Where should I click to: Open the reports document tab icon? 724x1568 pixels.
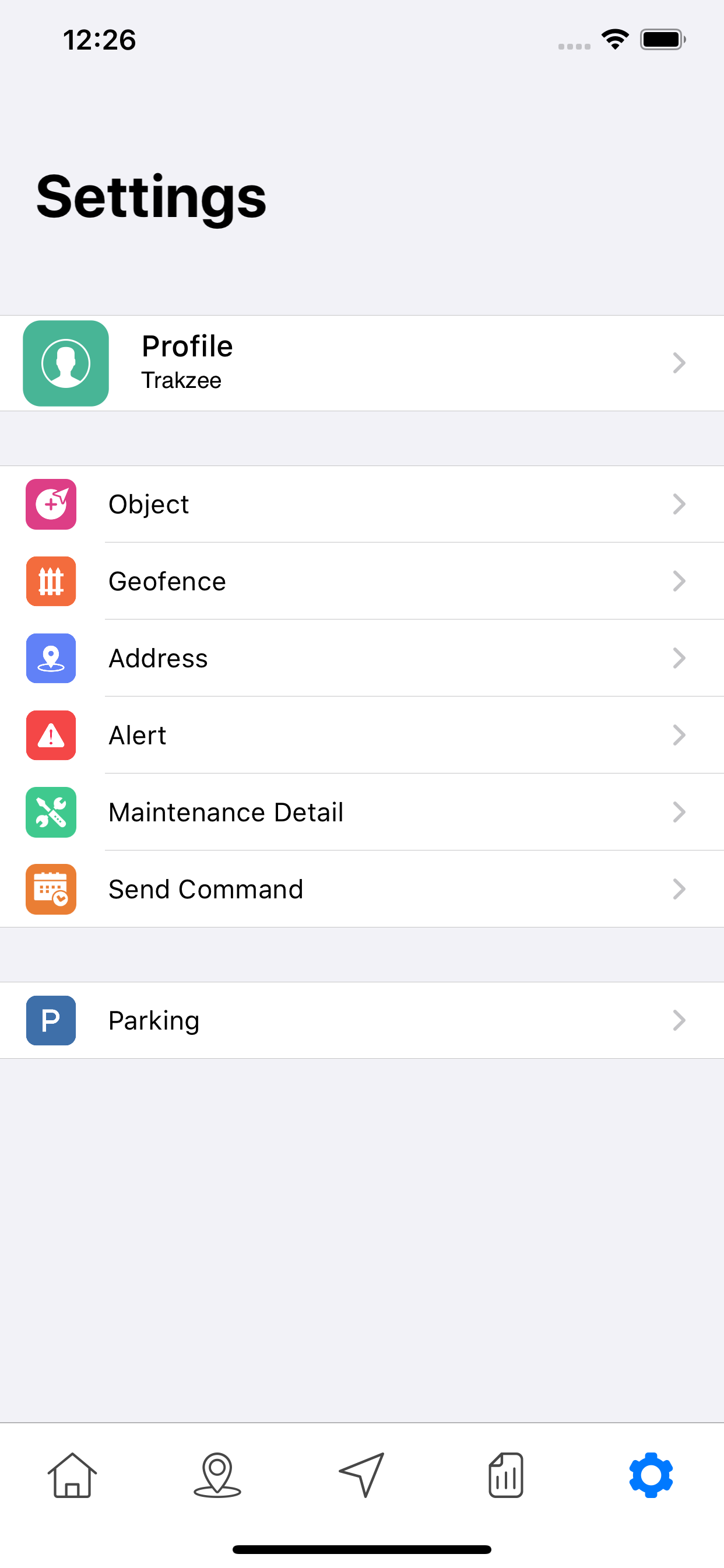[505, 1475]
